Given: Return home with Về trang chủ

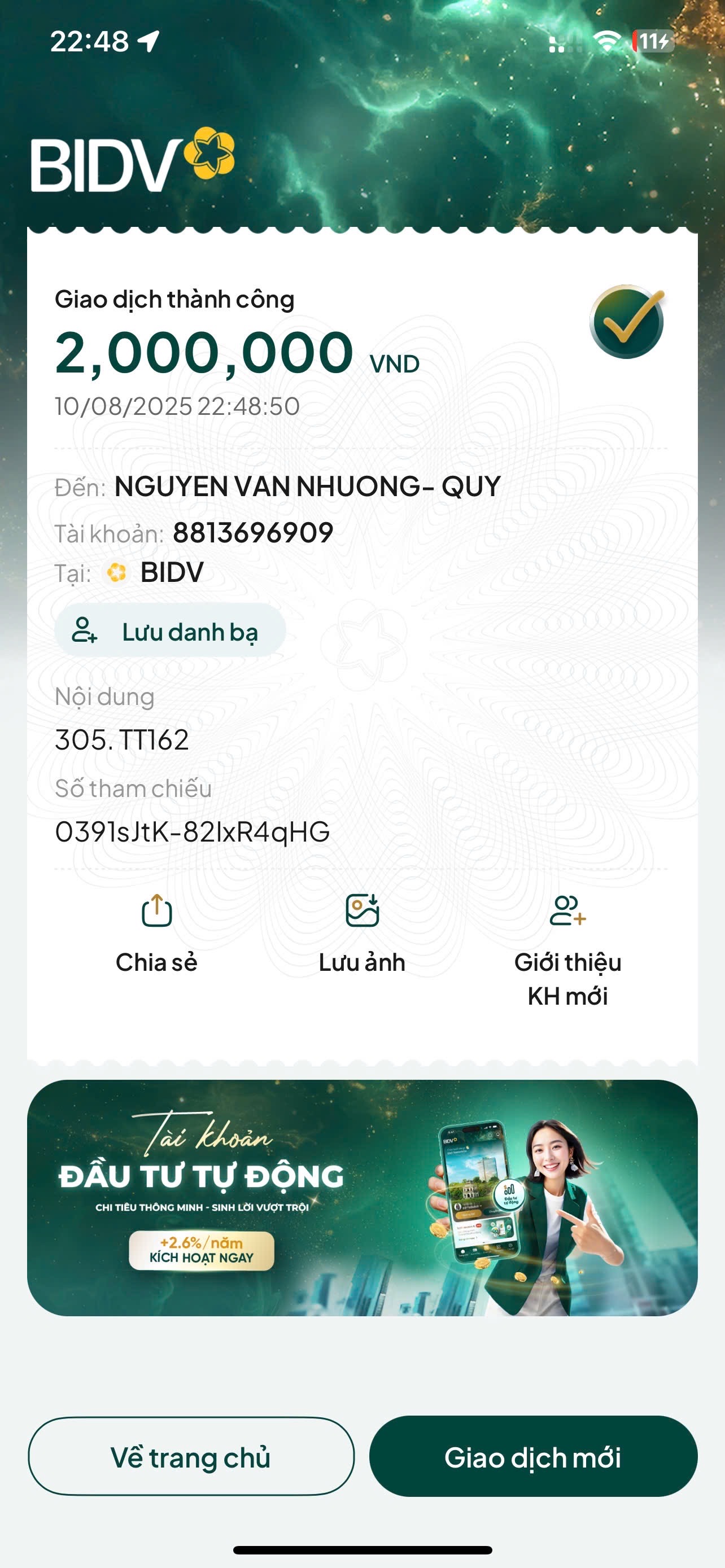Looking at the screenshot, I should [191, 1457].
